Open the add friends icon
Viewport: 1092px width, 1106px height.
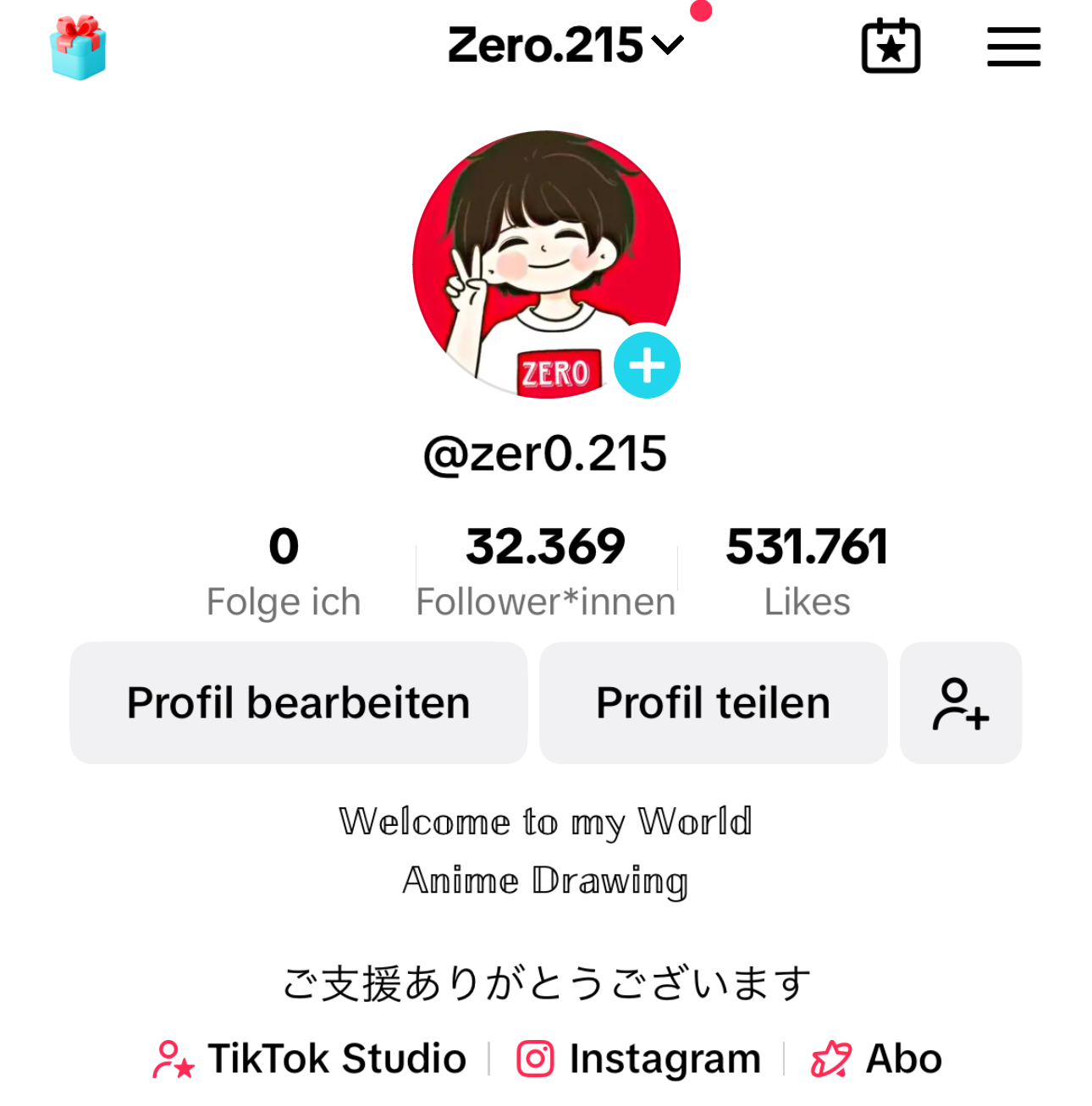961,702
